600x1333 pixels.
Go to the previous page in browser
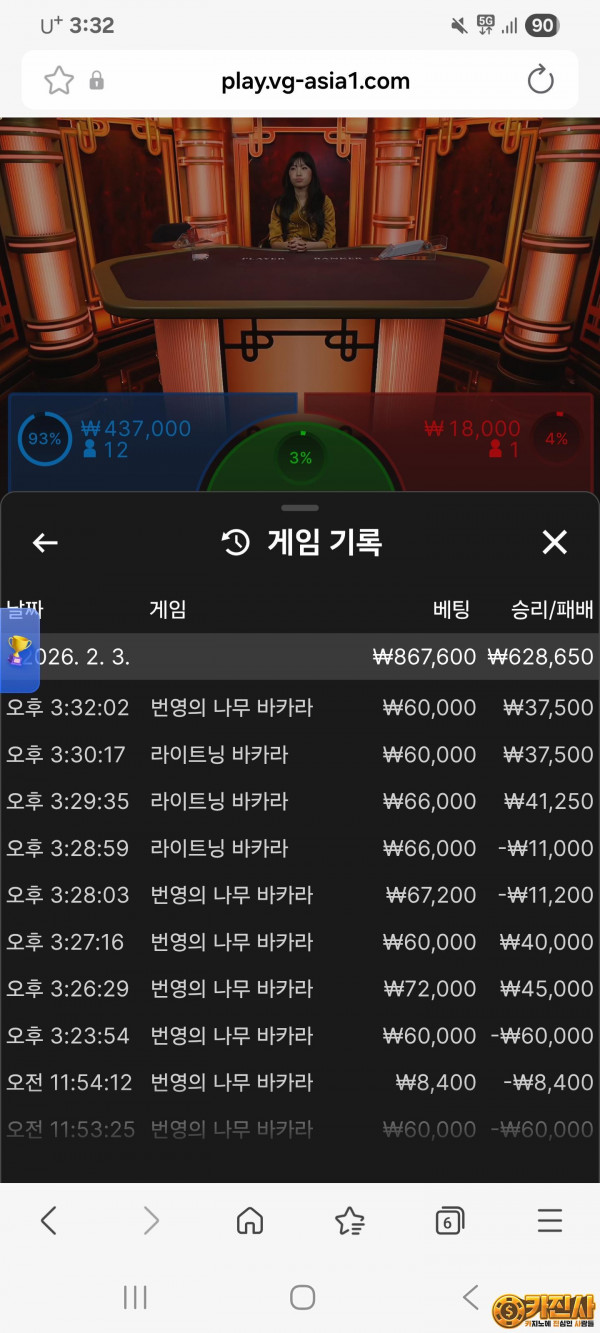pyautogui.click(x=48, y=1220)
